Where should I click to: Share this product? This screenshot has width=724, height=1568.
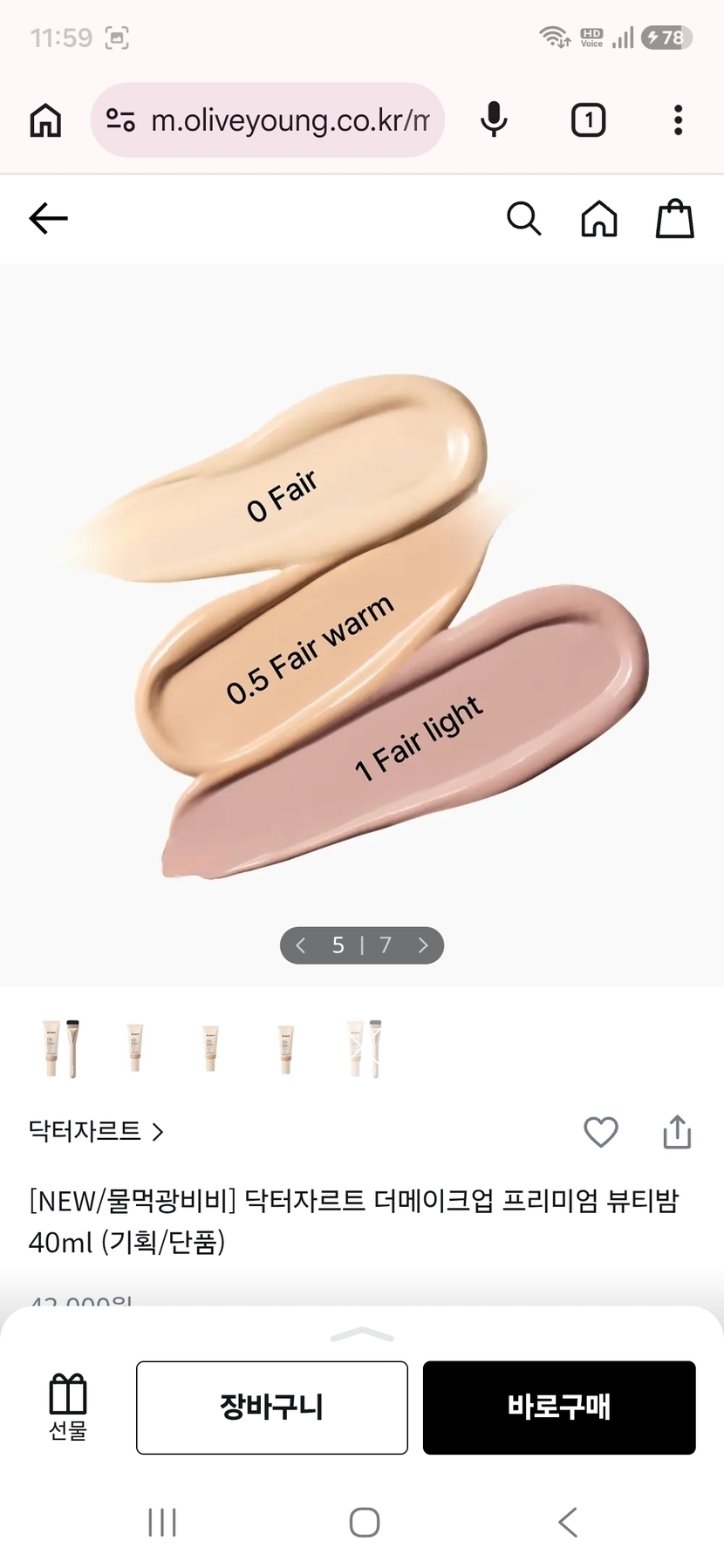point(677,1132)
